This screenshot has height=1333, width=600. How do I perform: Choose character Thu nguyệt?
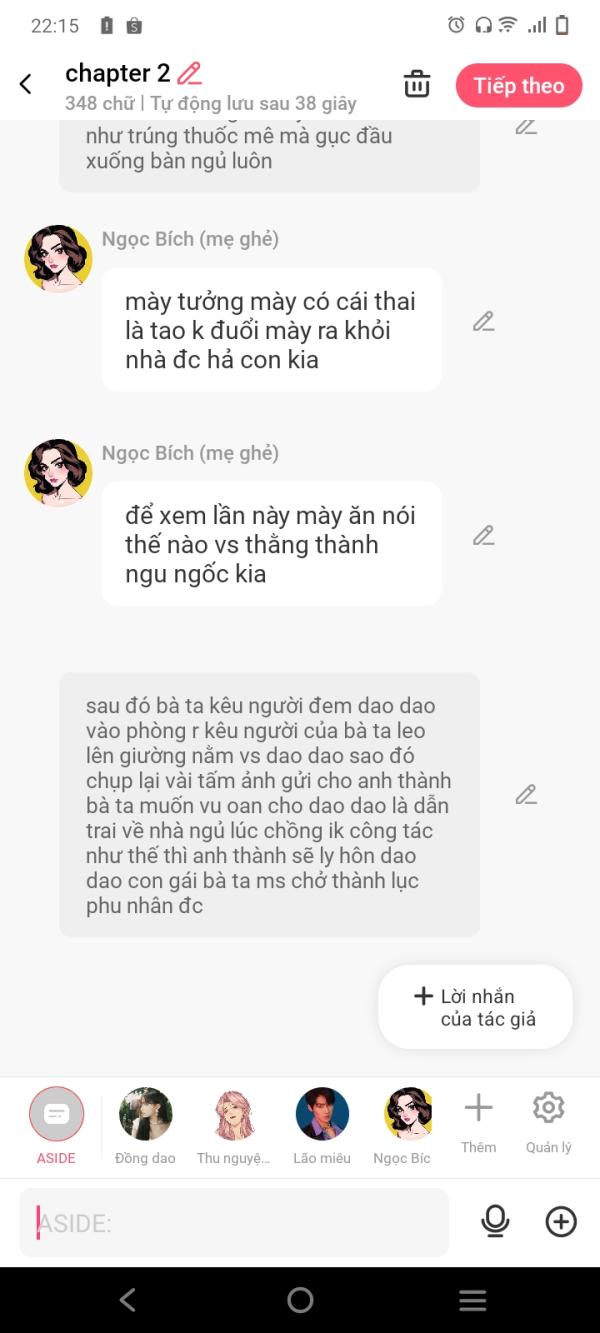point(233,1115)
